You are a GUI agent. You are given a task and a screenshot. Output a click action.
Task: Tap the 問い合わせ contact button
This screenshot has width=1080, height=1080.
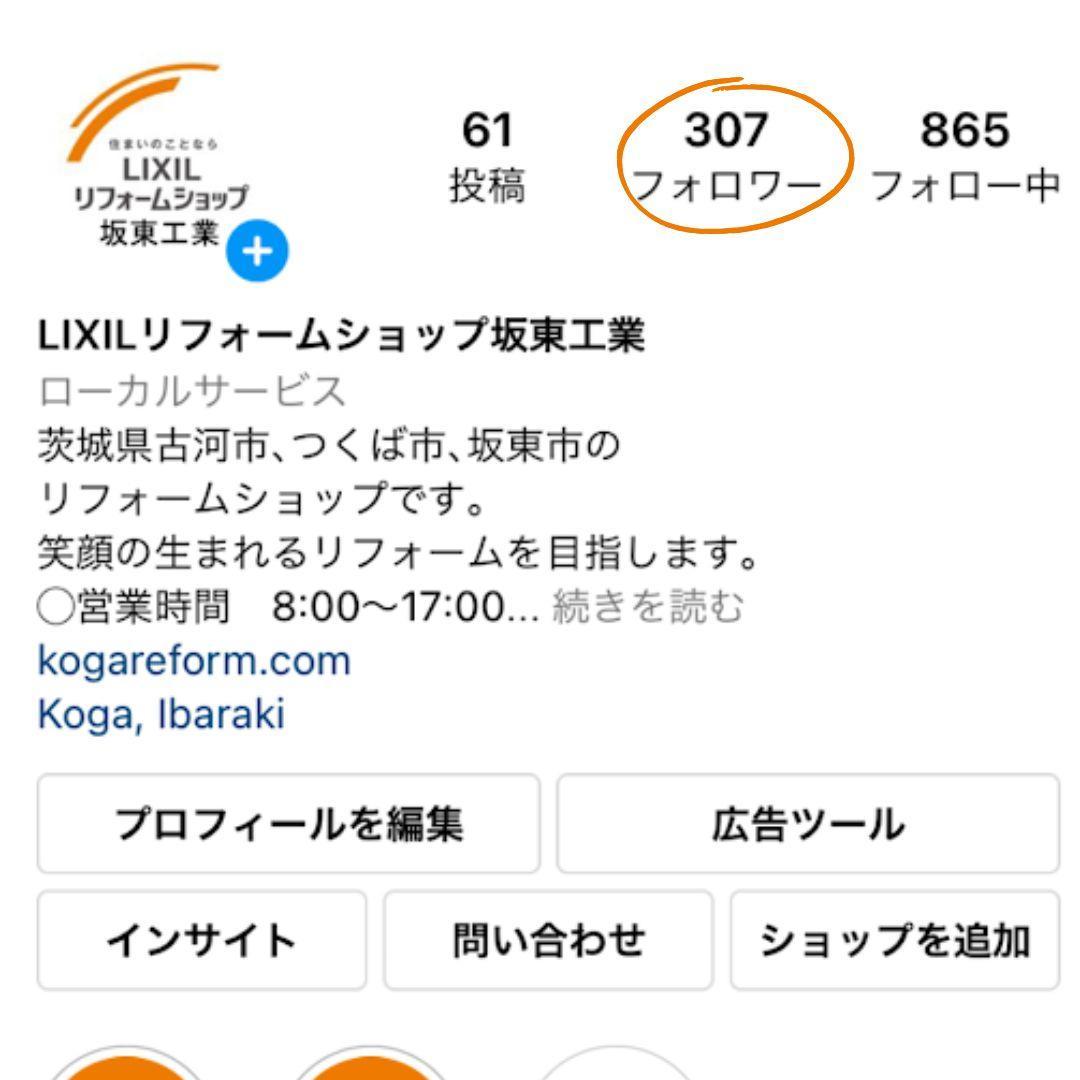[548, 940]
